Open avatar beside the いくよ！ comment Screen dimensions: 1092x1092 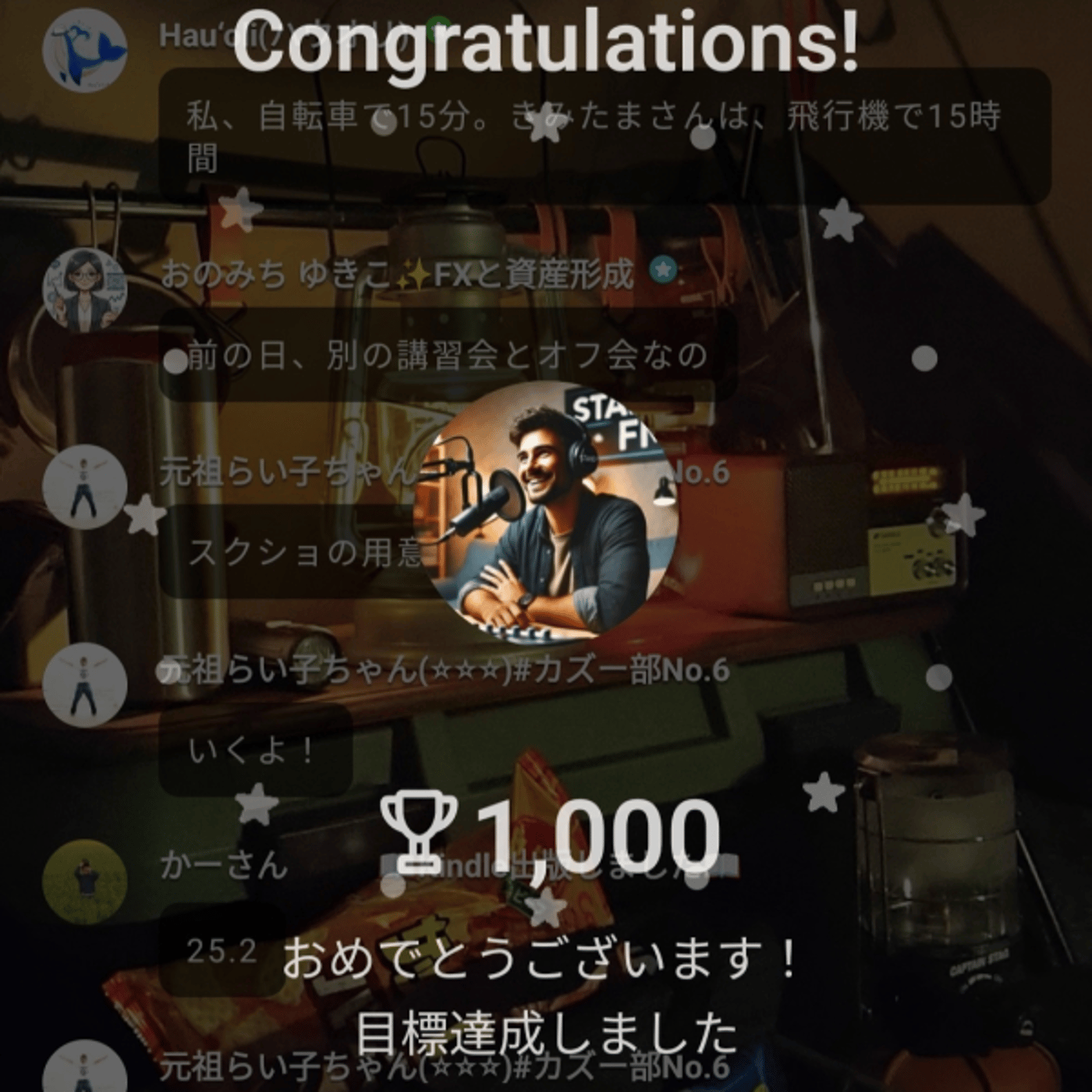[x=84, y=685]
